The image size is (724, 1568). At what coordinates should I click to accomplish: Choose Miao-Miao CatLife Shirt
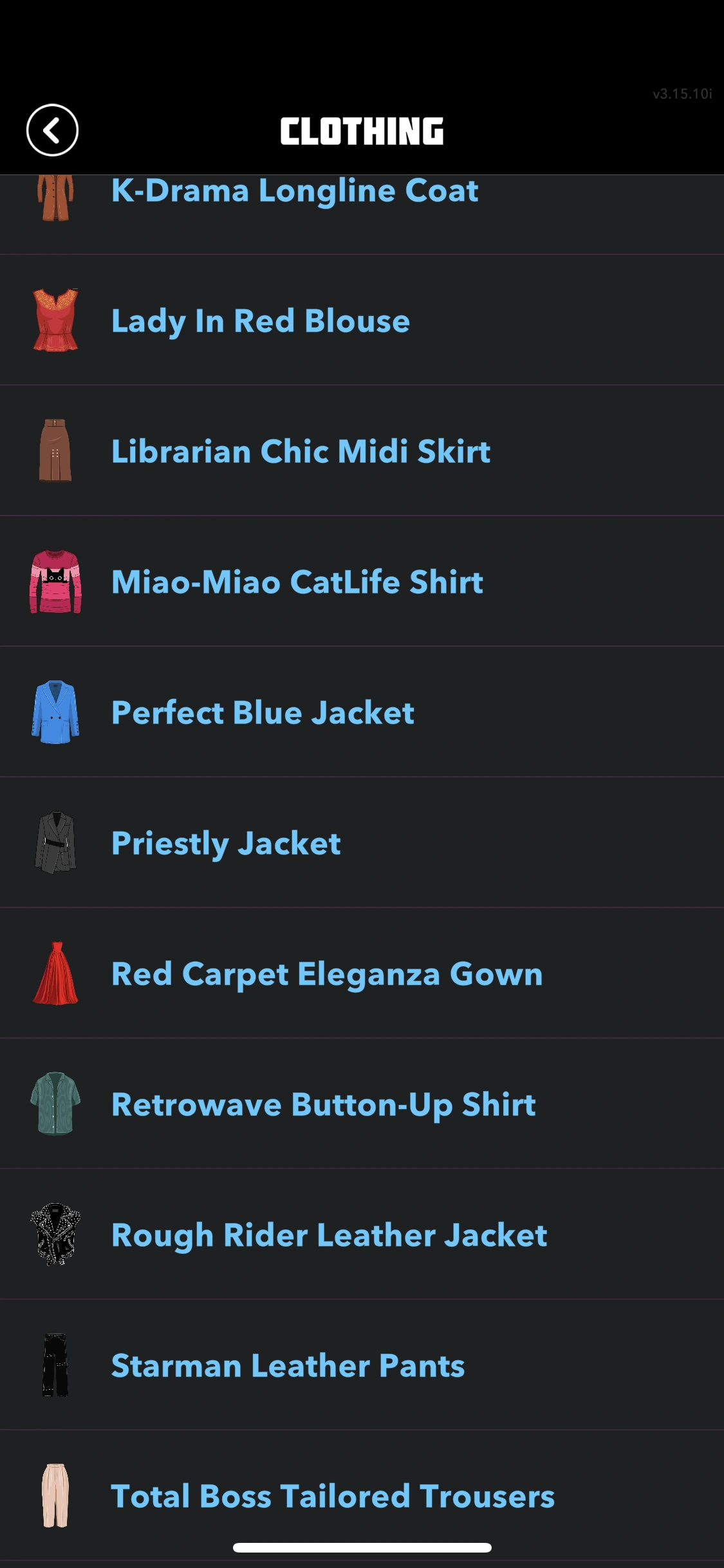[297, 582]
